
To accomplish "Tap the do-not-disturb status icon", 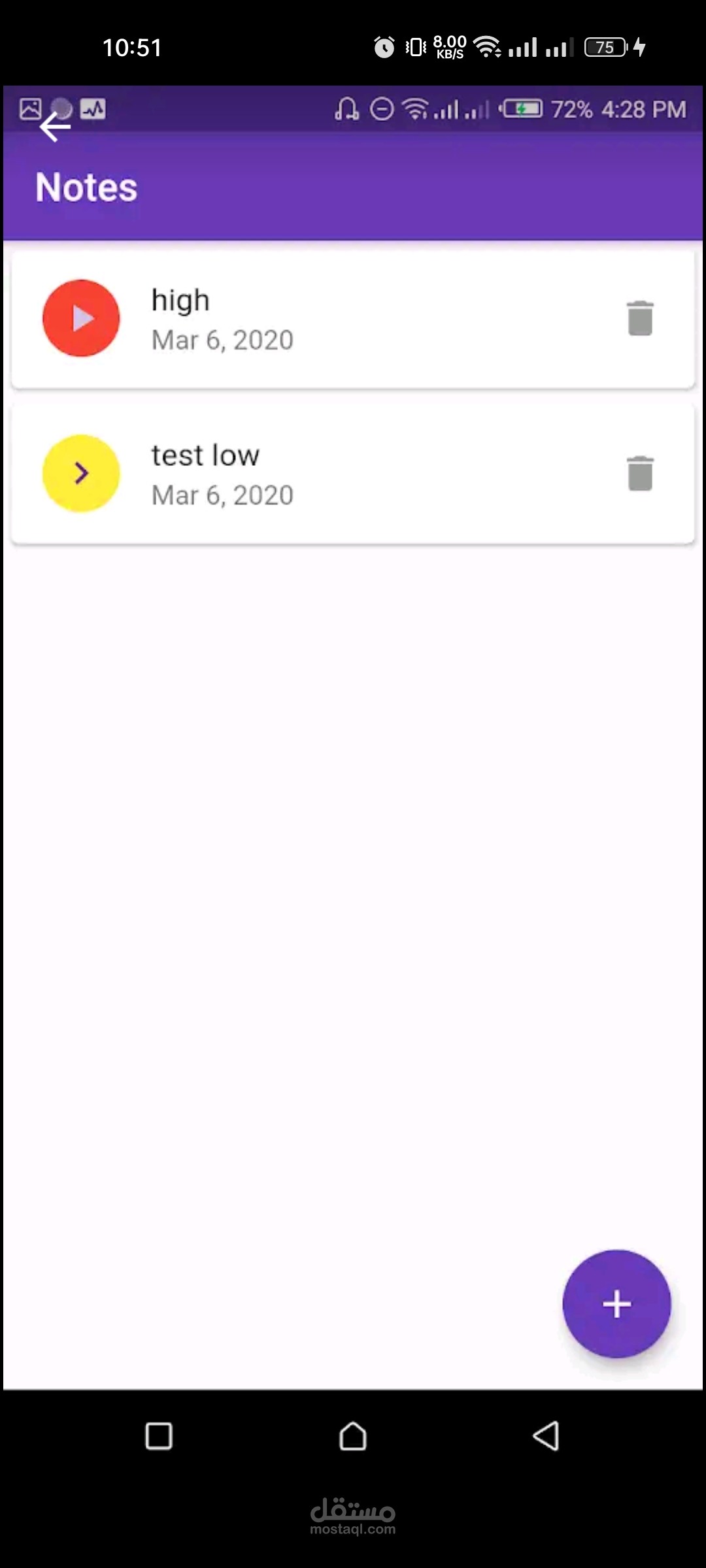I will click(382, 109).
